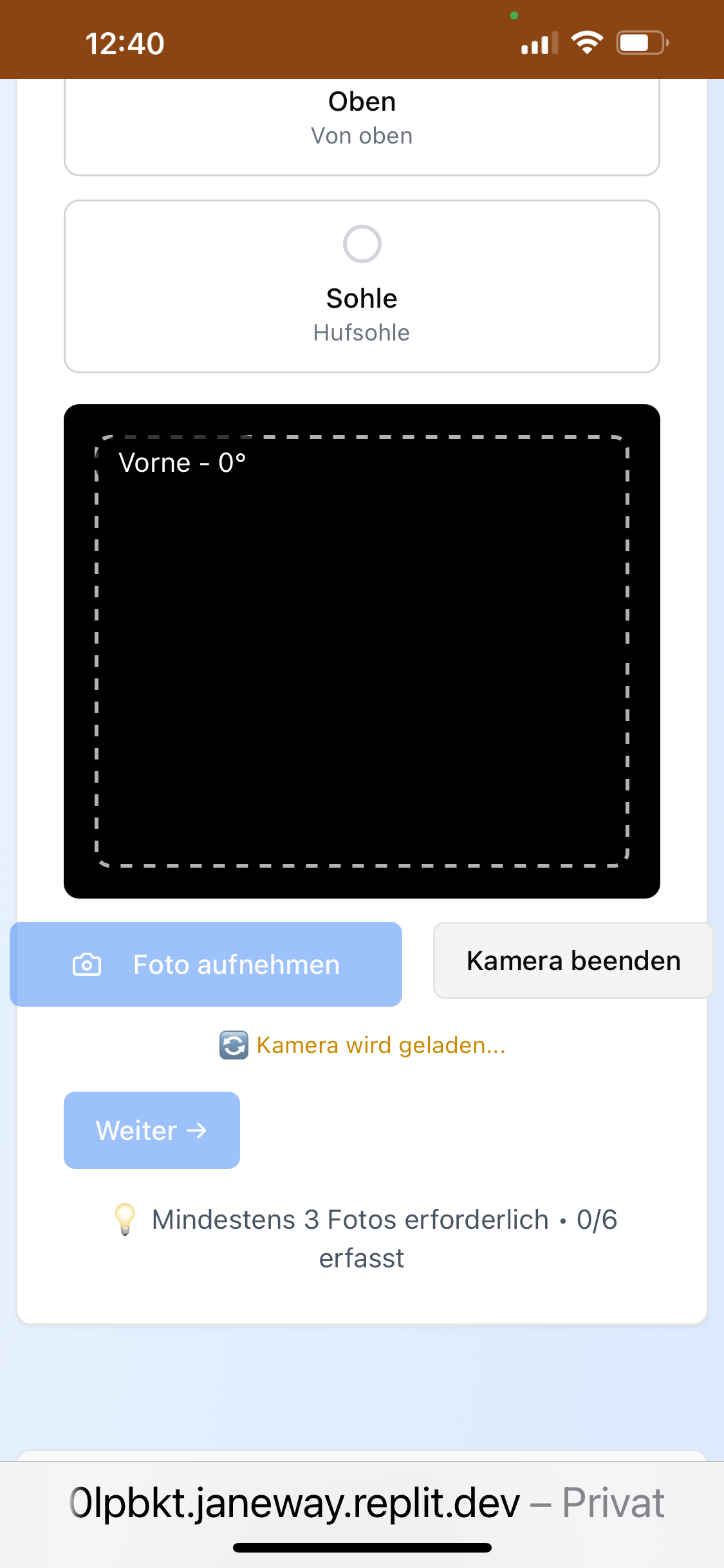Choose the Sohle Hufsohle card
Screen dimensions: 724x1568
point(362,286)
